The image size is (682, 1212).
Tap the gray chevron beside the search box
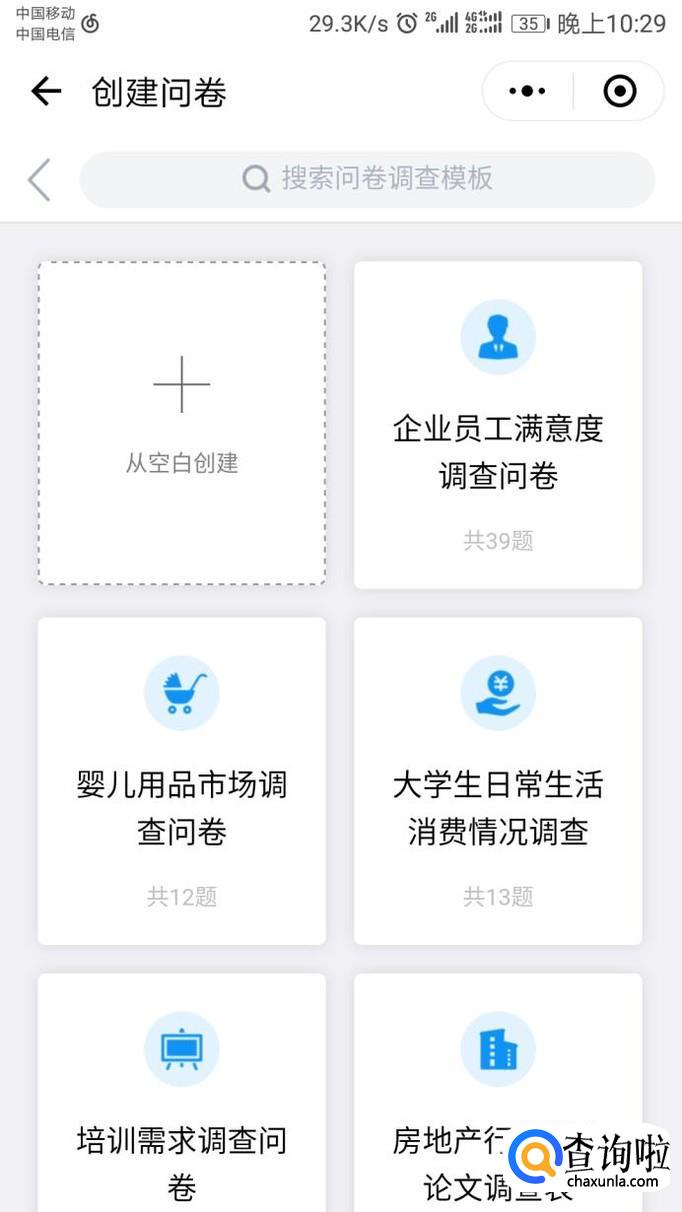pyautogui.click(x=39, y=180)
